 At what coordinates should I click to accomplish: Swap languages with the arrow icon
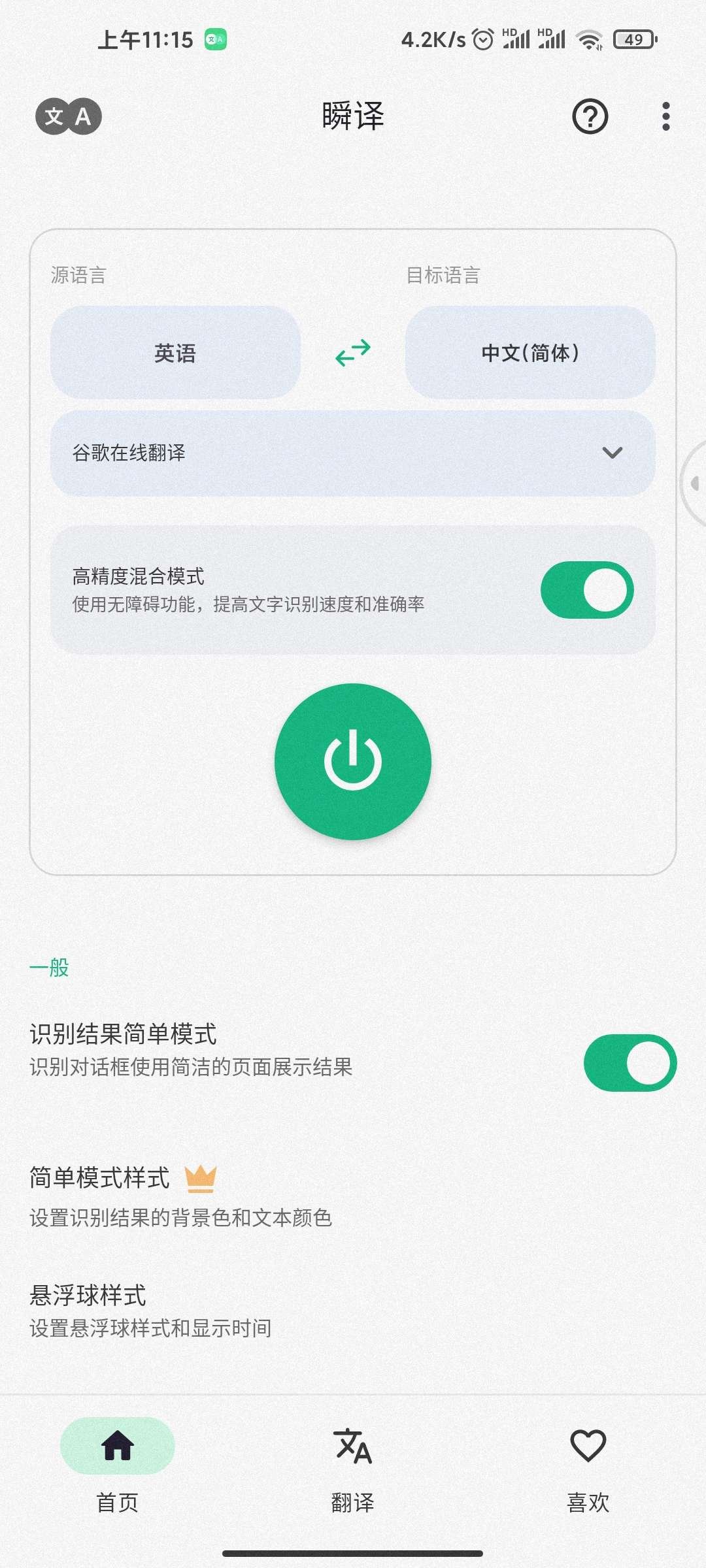click(352, 353)
